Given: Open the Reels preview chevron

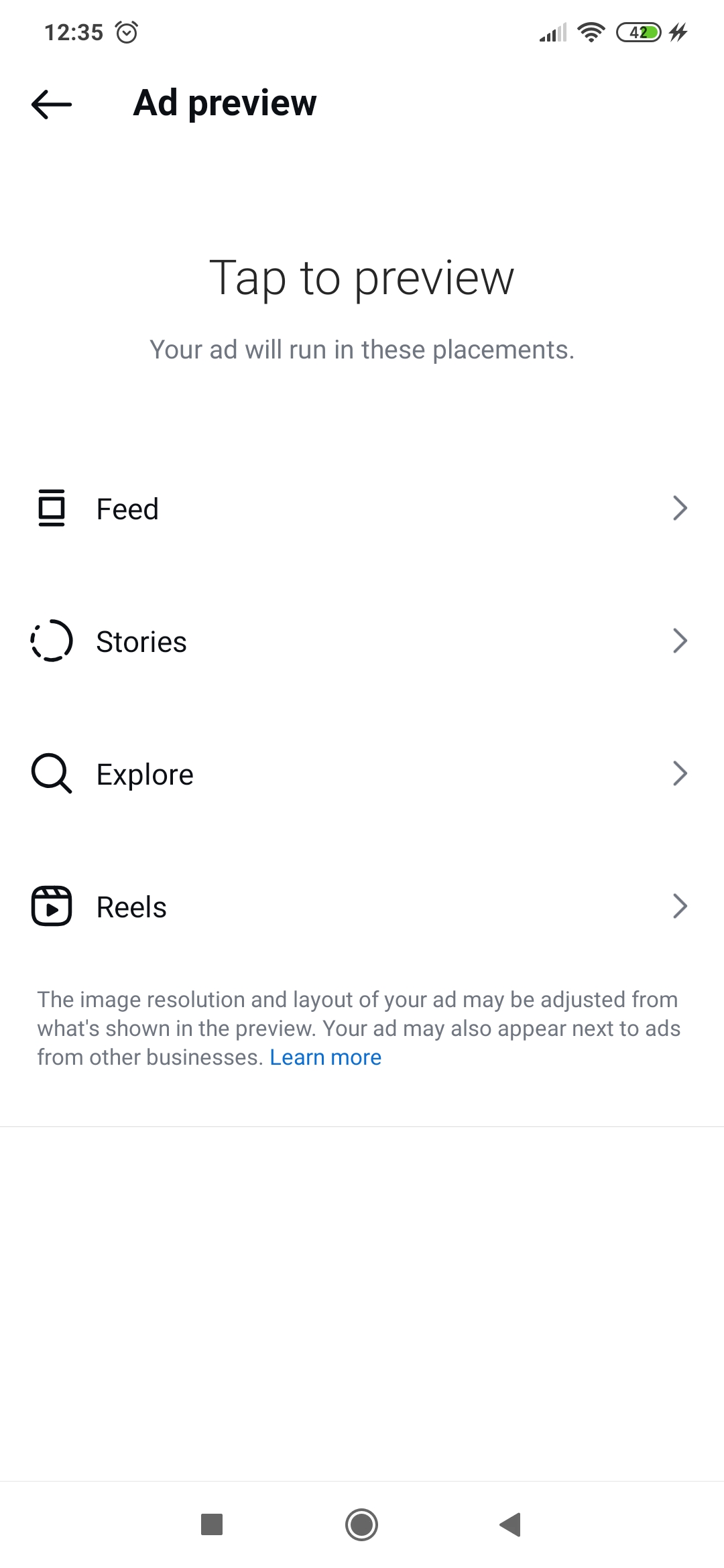Looking at the screenshot, I should pyautogui.click(x=680, y=906).
